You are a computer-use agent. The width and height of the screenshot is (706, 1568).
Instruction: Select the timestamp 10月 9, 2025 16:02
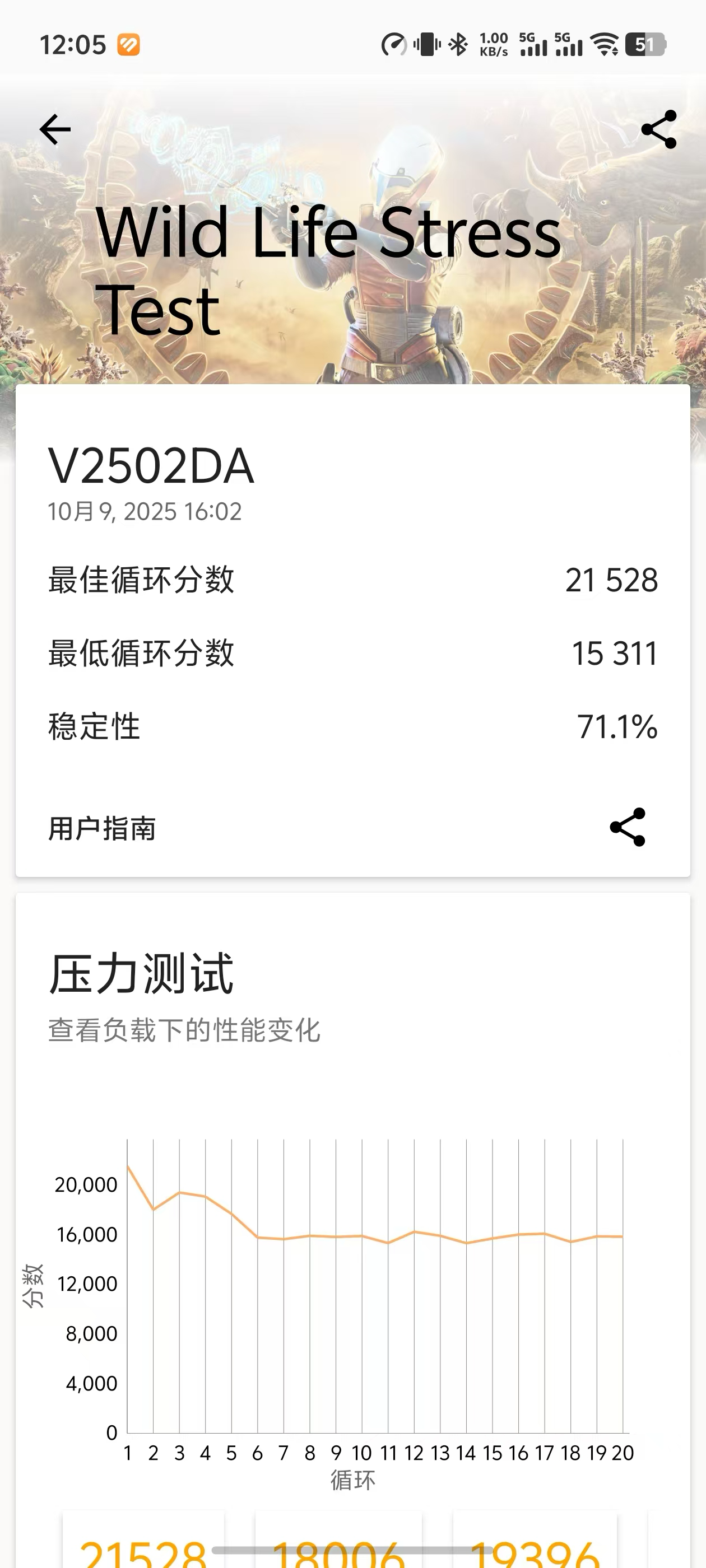point(145,512)
